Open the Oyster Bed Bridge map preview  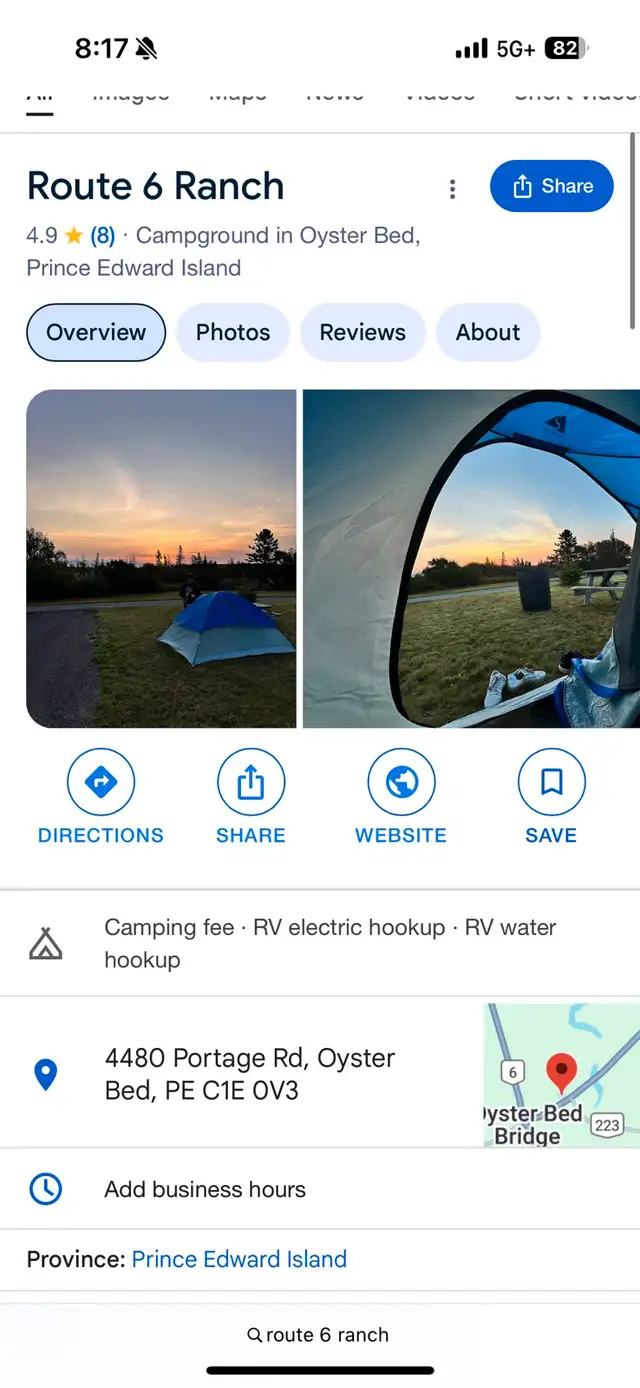[x=562, y=1074]
